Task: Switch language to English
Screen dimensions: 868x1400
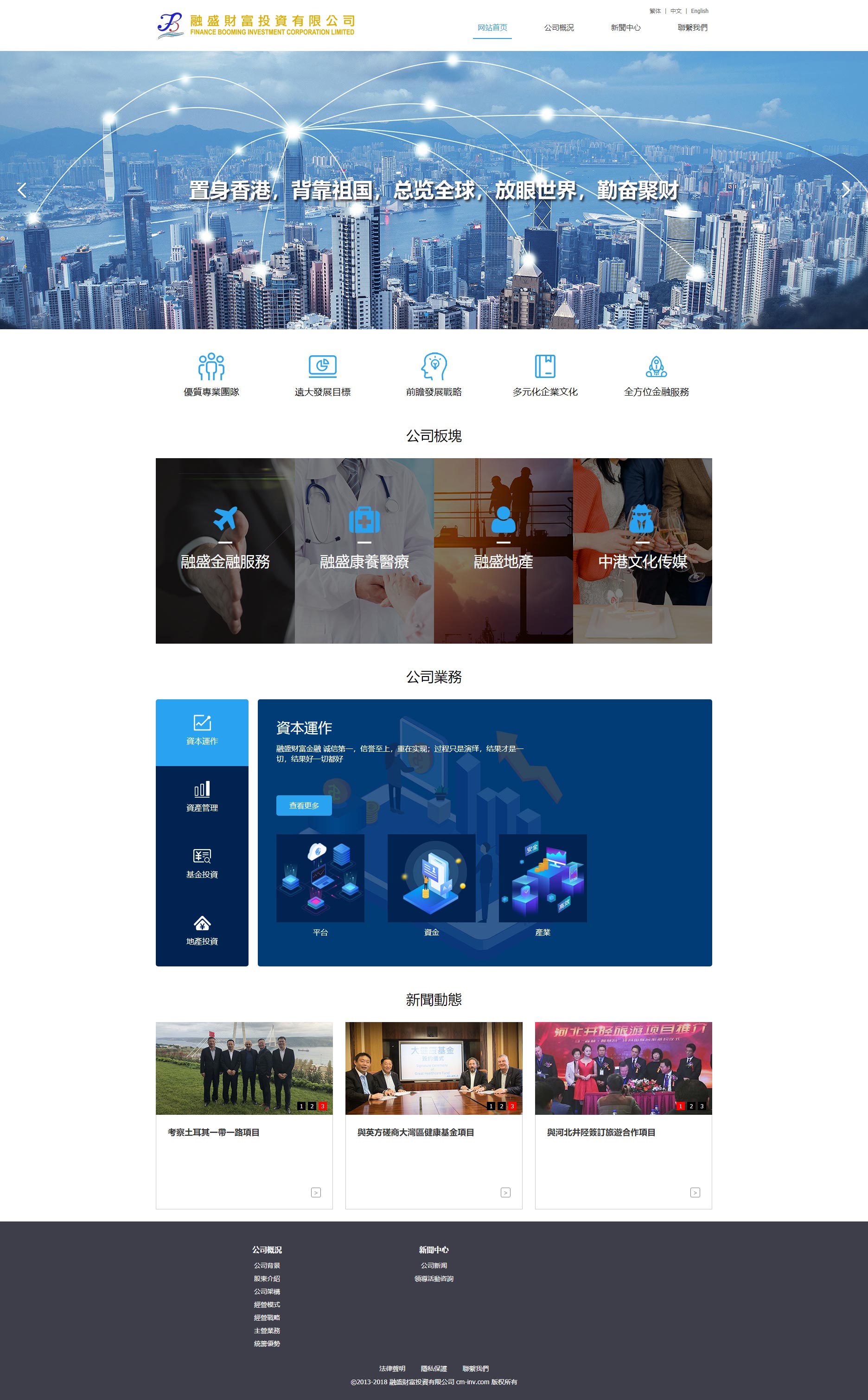Action: coord(699,11)
